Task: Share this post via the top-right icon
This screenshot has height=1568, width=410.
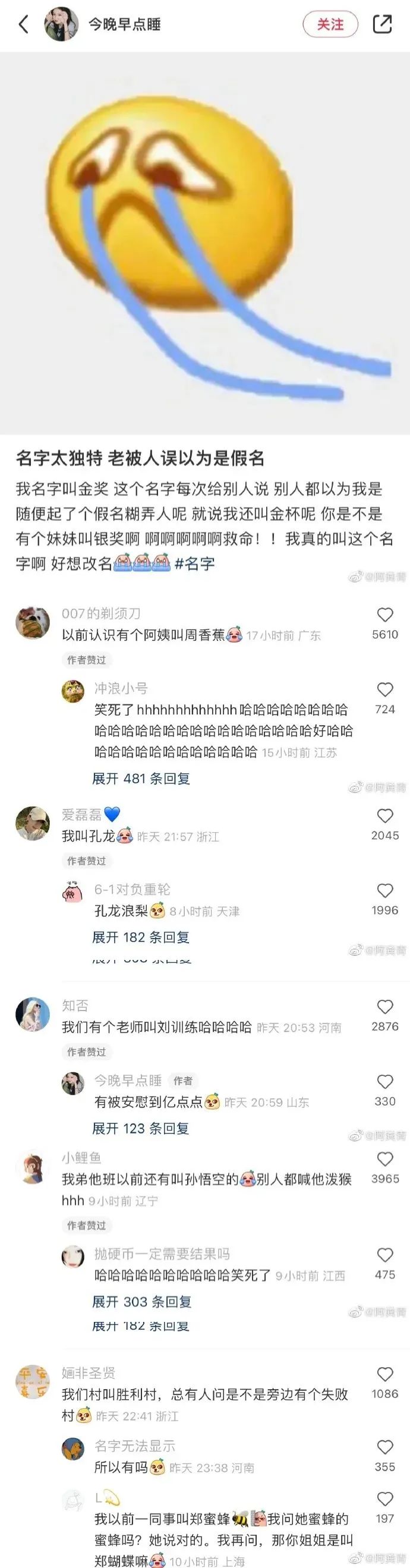Action: click(x=382, y=24)
